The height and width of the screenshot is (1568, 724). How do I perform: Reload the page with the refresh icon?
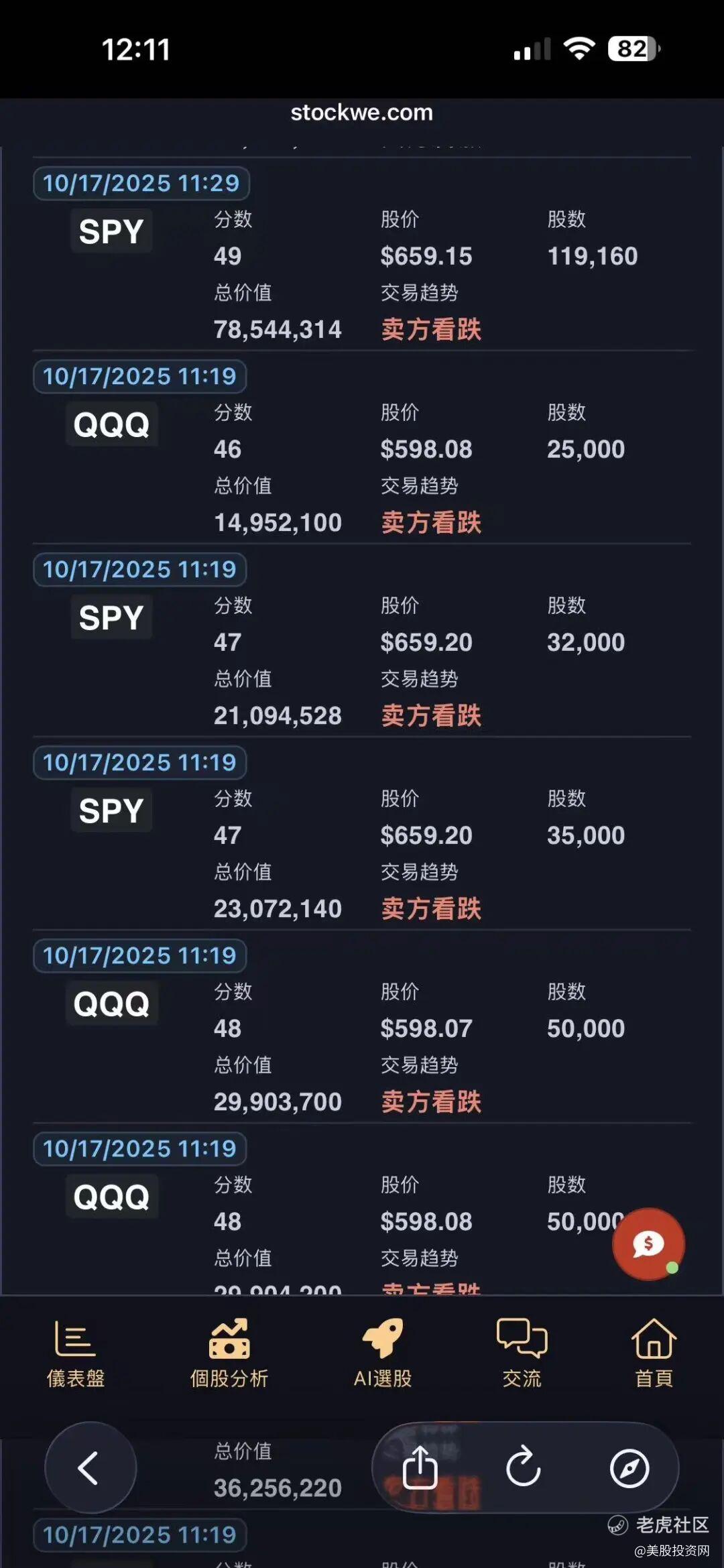[524, 1468]
